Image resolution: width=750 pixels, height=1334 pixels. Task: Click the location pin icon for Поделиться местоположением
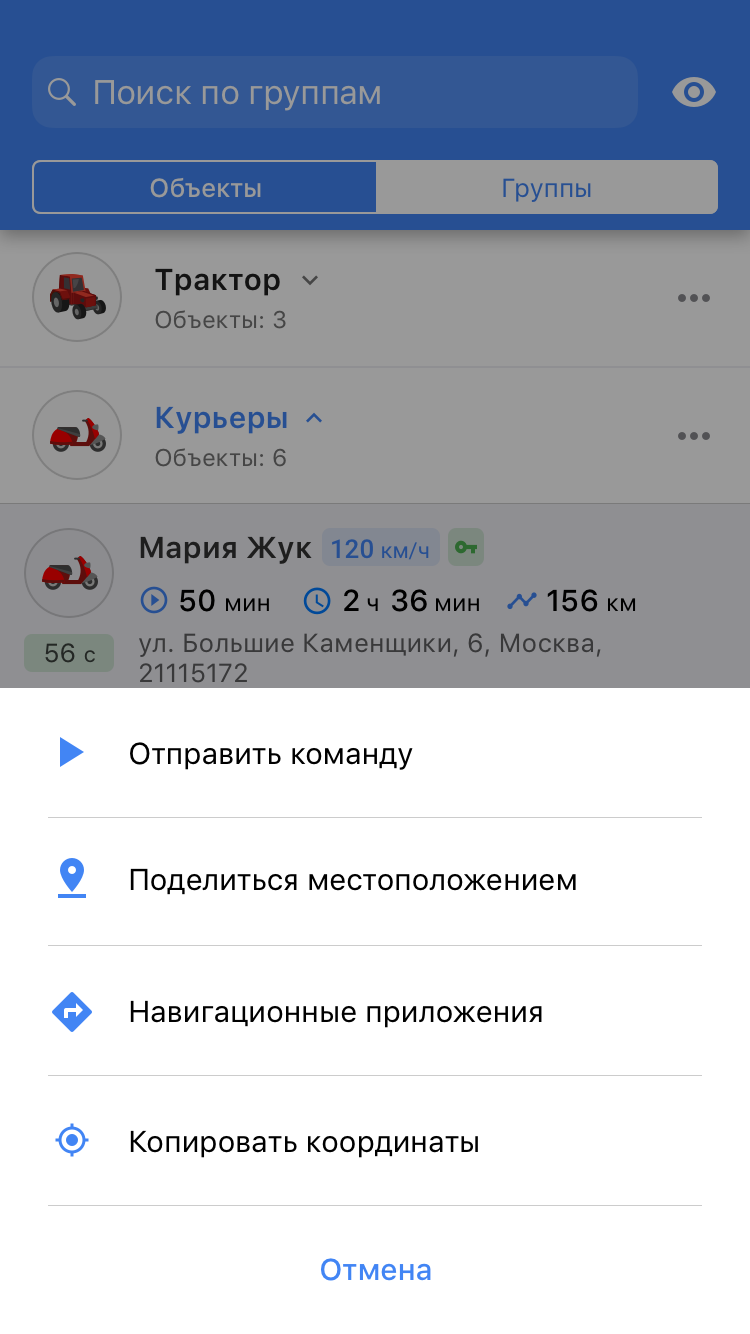(71, 879)
